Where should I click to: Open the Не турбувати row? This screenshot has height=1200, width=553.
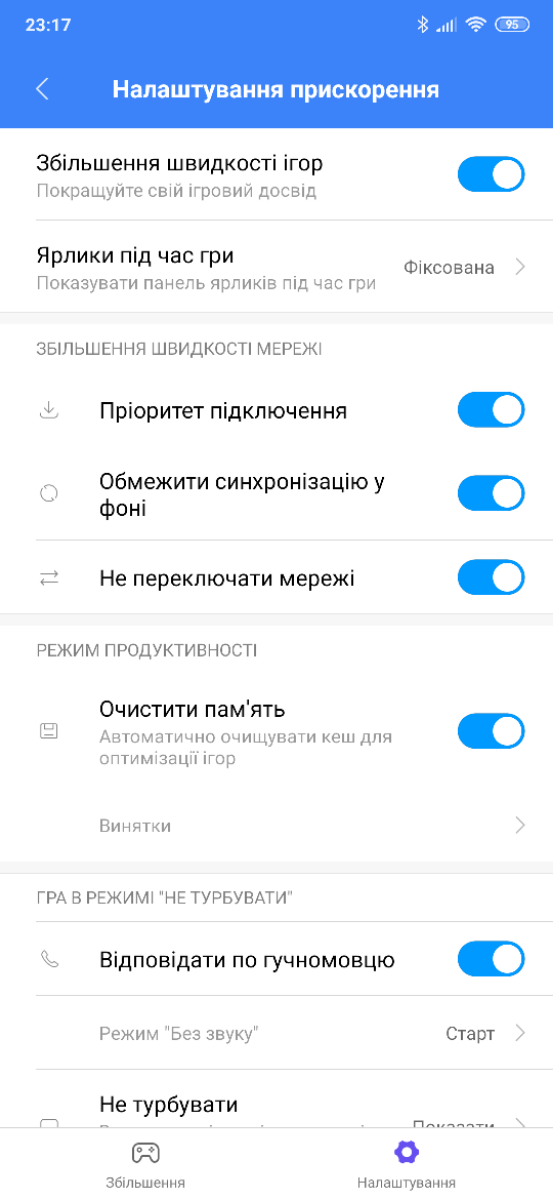(276, 1100)
